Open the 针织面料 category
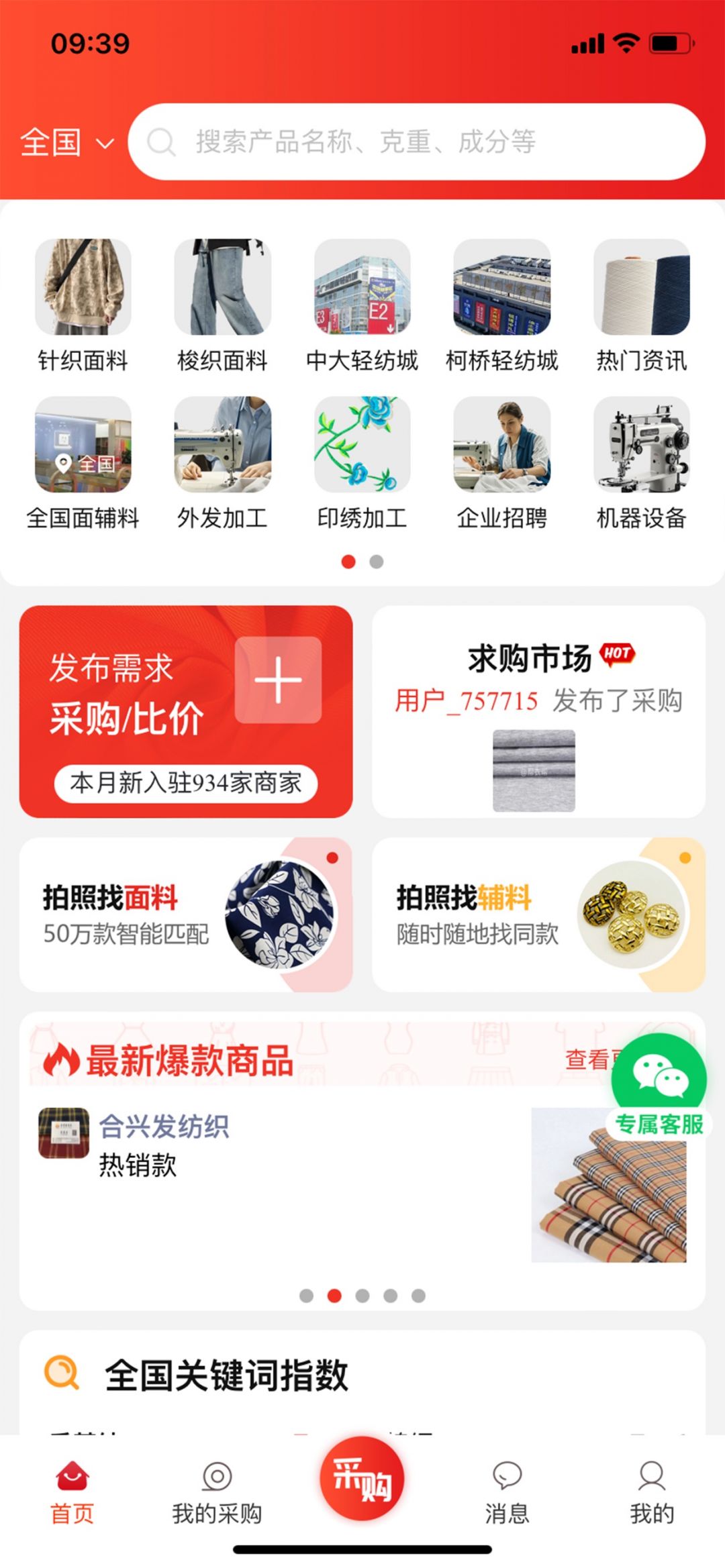The width and height of the screenshot is (725, 1568). (83, 305)
